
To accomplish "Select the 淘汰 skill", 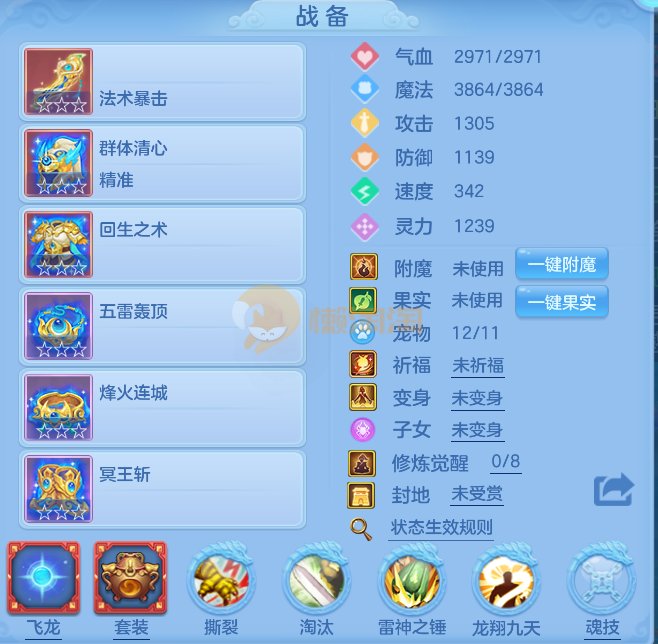I will coord(317,581).
